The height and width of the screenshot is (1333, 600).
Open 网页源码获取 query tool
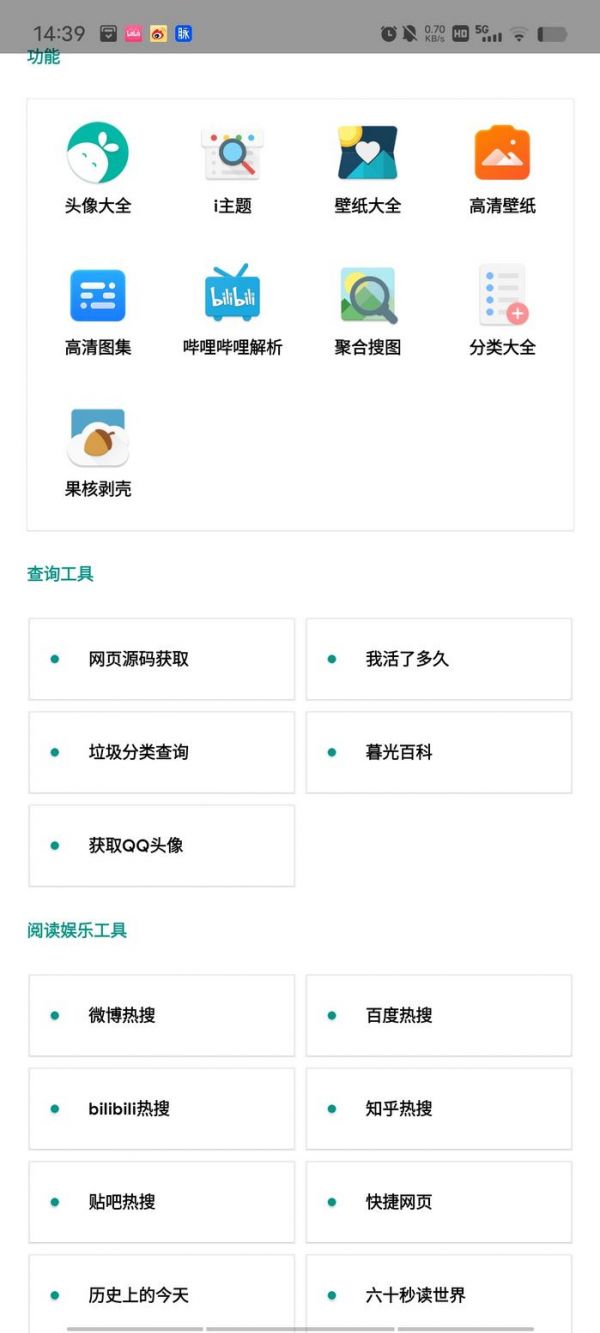click(x=162, y=659)
